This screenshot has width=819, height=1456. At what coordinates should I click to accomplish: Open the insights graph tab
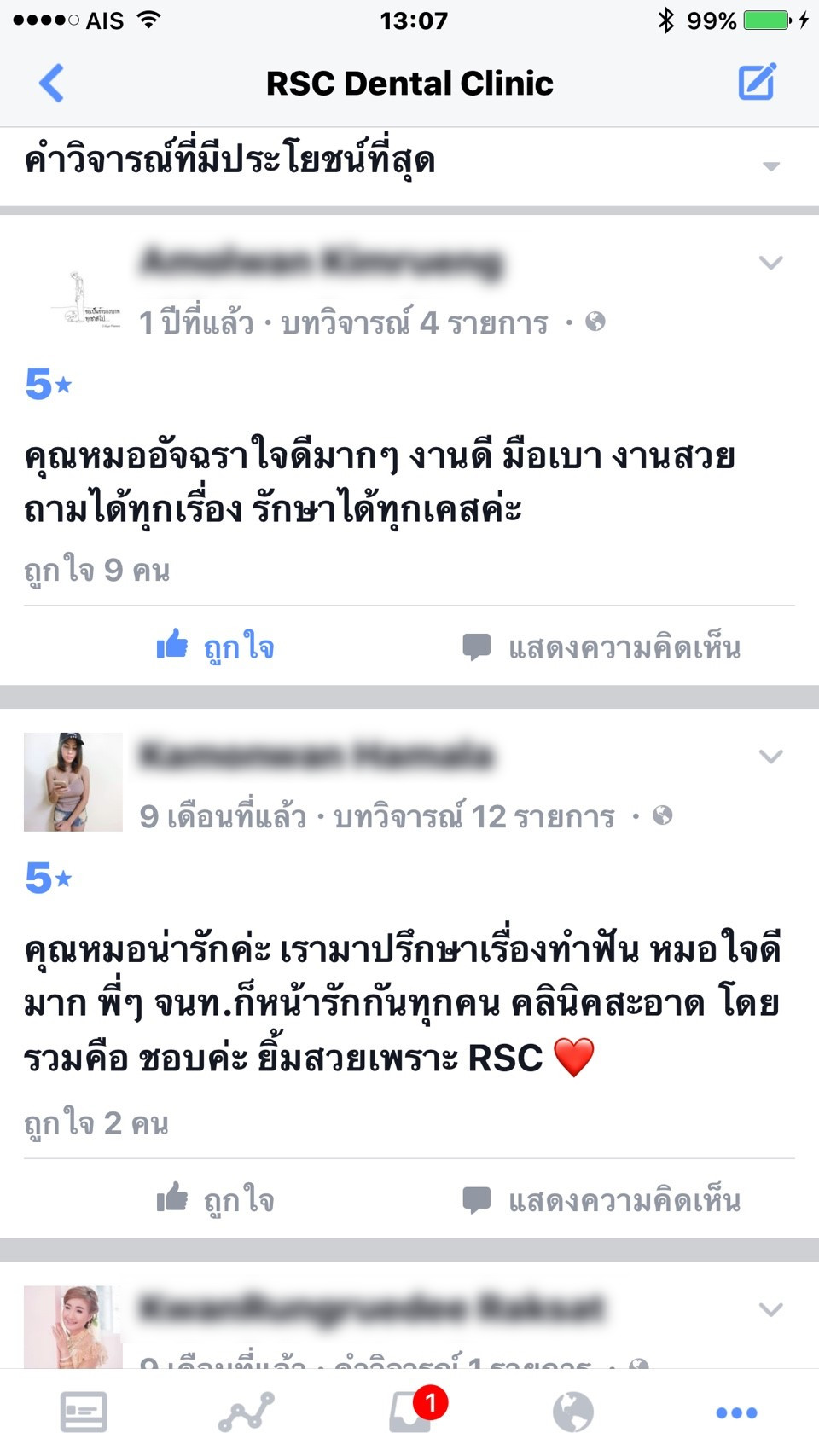pyautogui.click(x=247, y=1412)
